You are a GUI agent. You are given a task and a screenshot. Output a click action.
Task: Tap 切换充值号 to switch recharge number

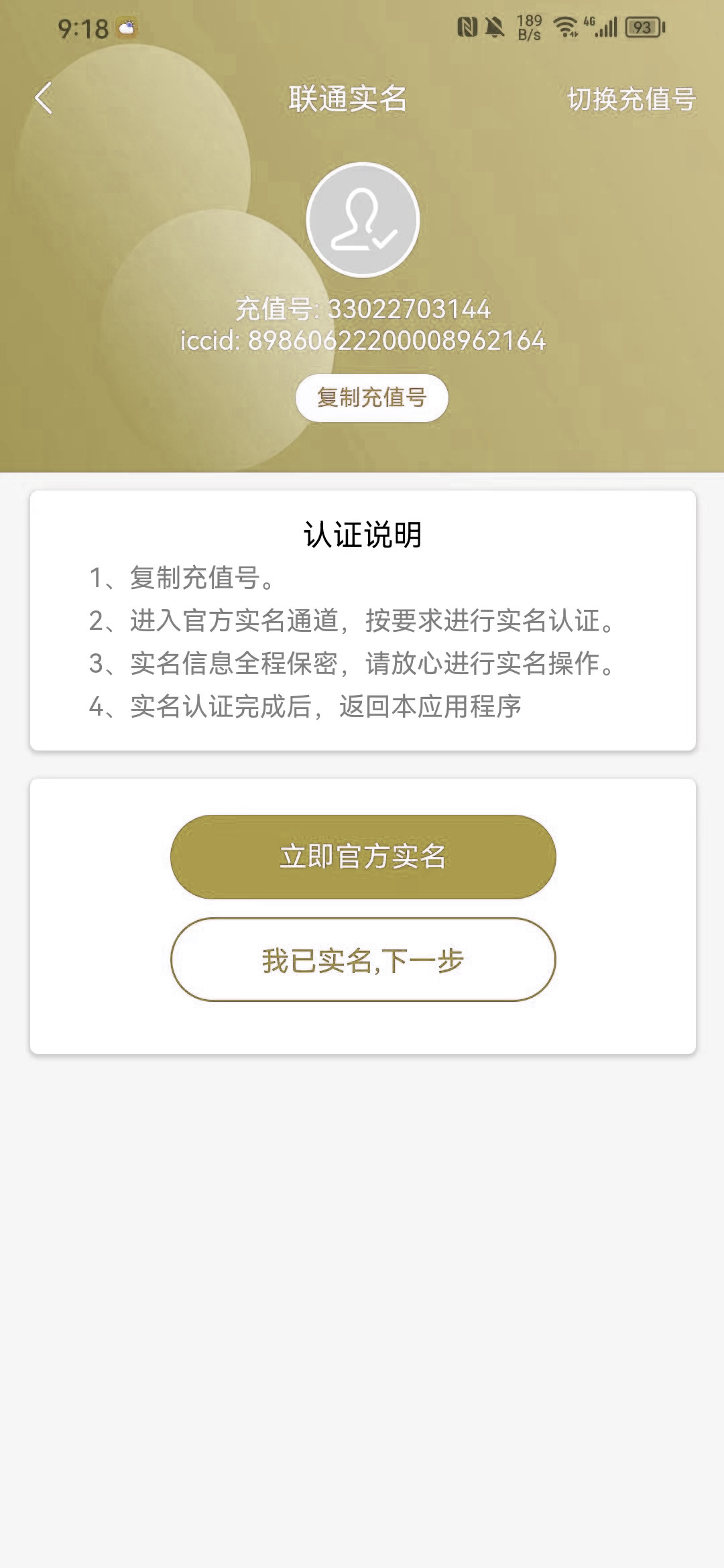pyautogui.click(x=631, y=99)
